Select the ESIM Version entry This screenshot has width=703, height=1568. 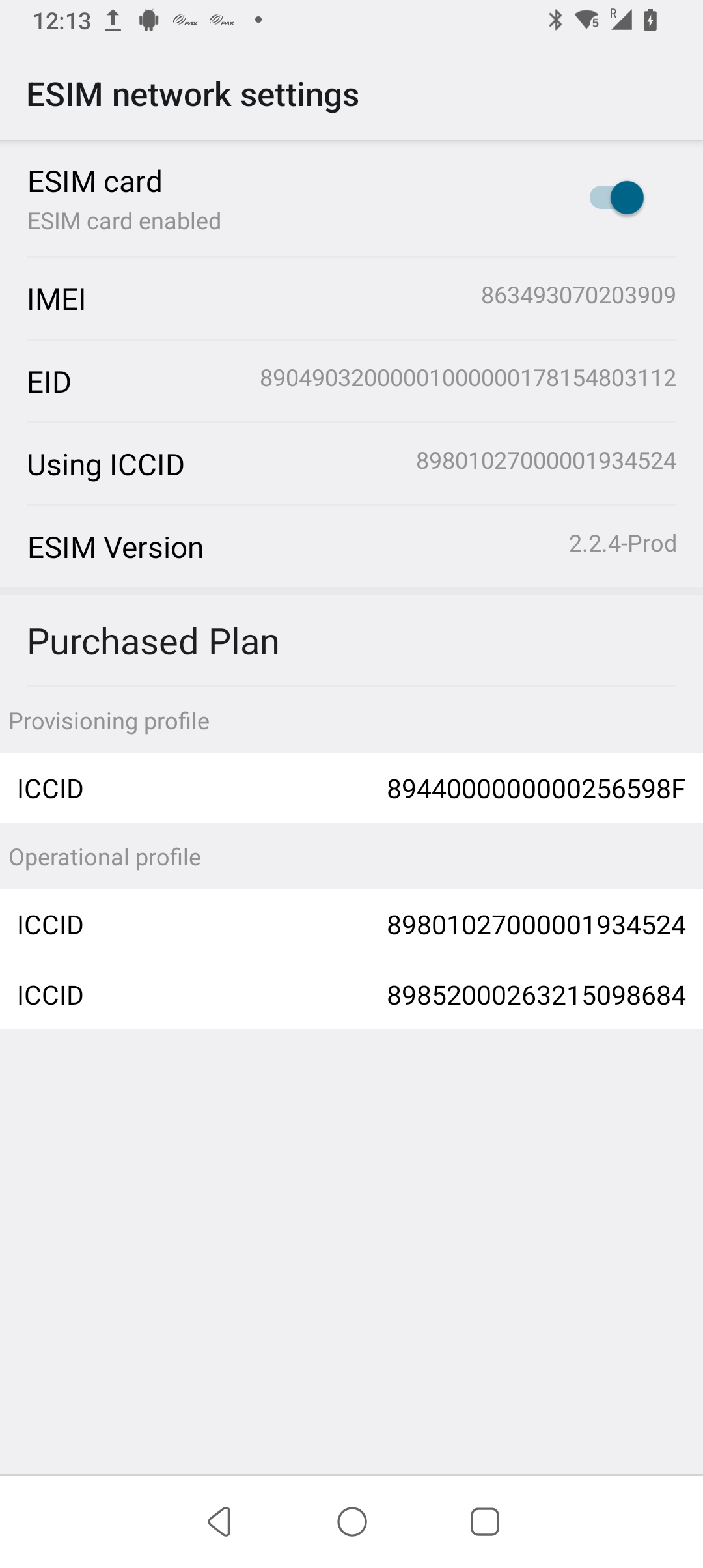351,546
